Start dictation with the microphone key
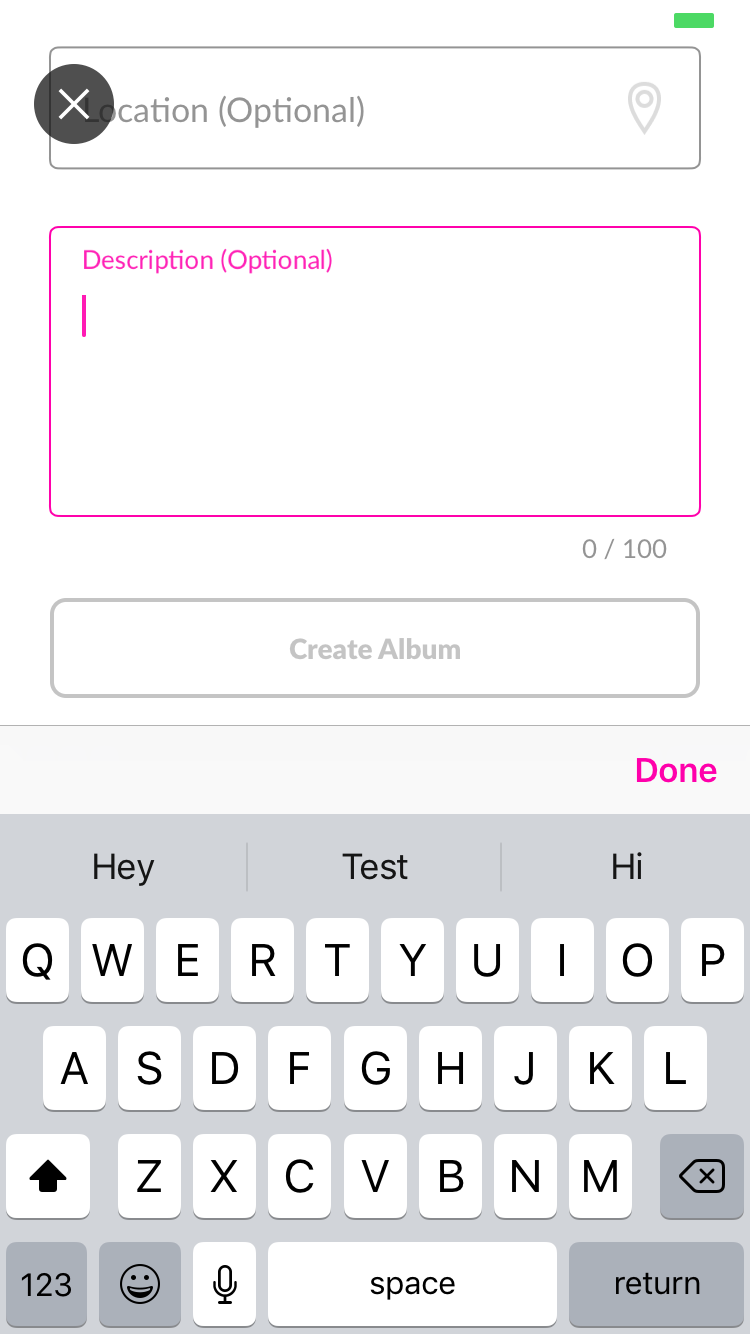 pyautogui.click(x=225, y=1284)
